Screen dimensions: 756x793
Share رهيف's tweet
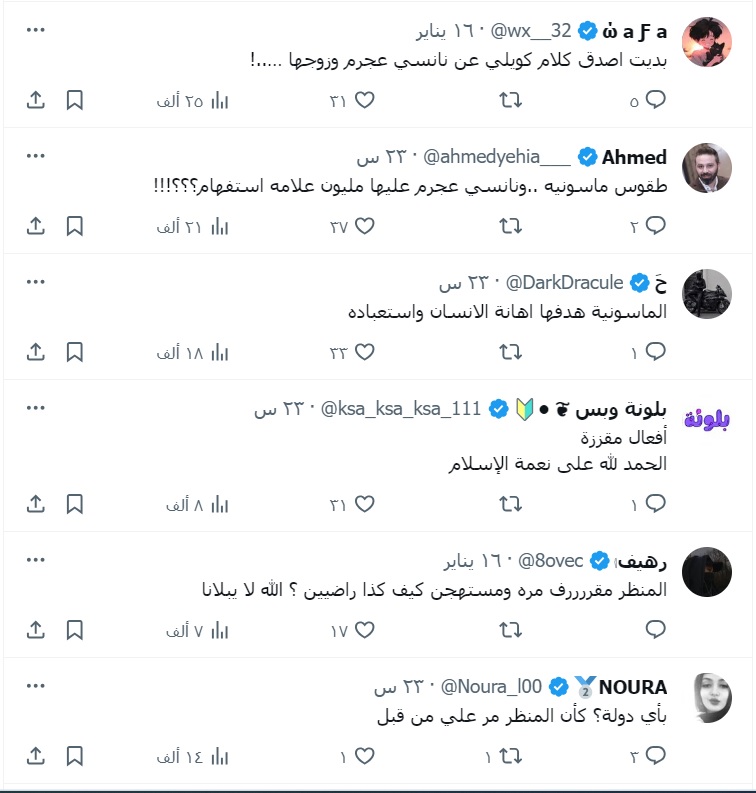pyautogui.click(x=37, y=630)
